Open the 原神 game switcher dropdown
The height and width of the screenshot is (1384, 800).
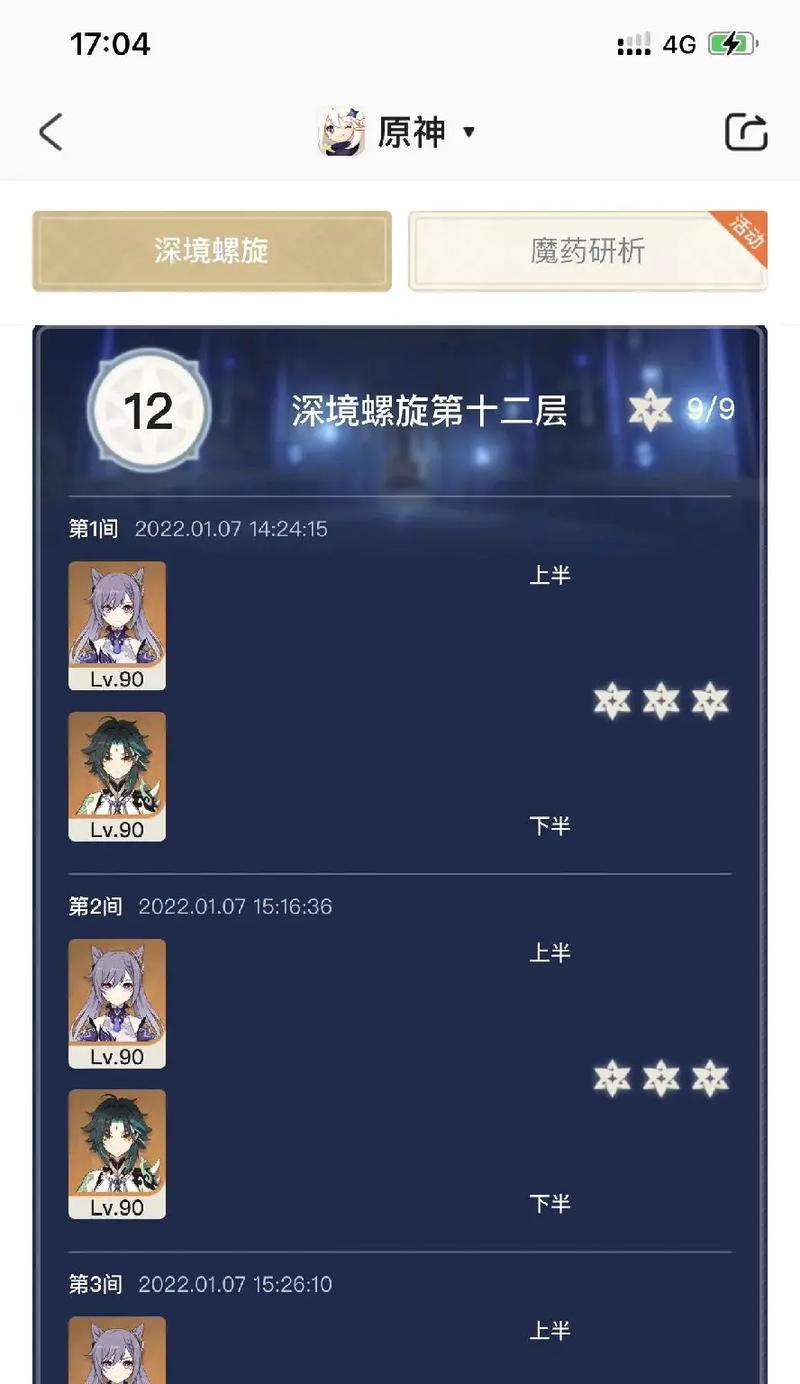pos(397,132)
